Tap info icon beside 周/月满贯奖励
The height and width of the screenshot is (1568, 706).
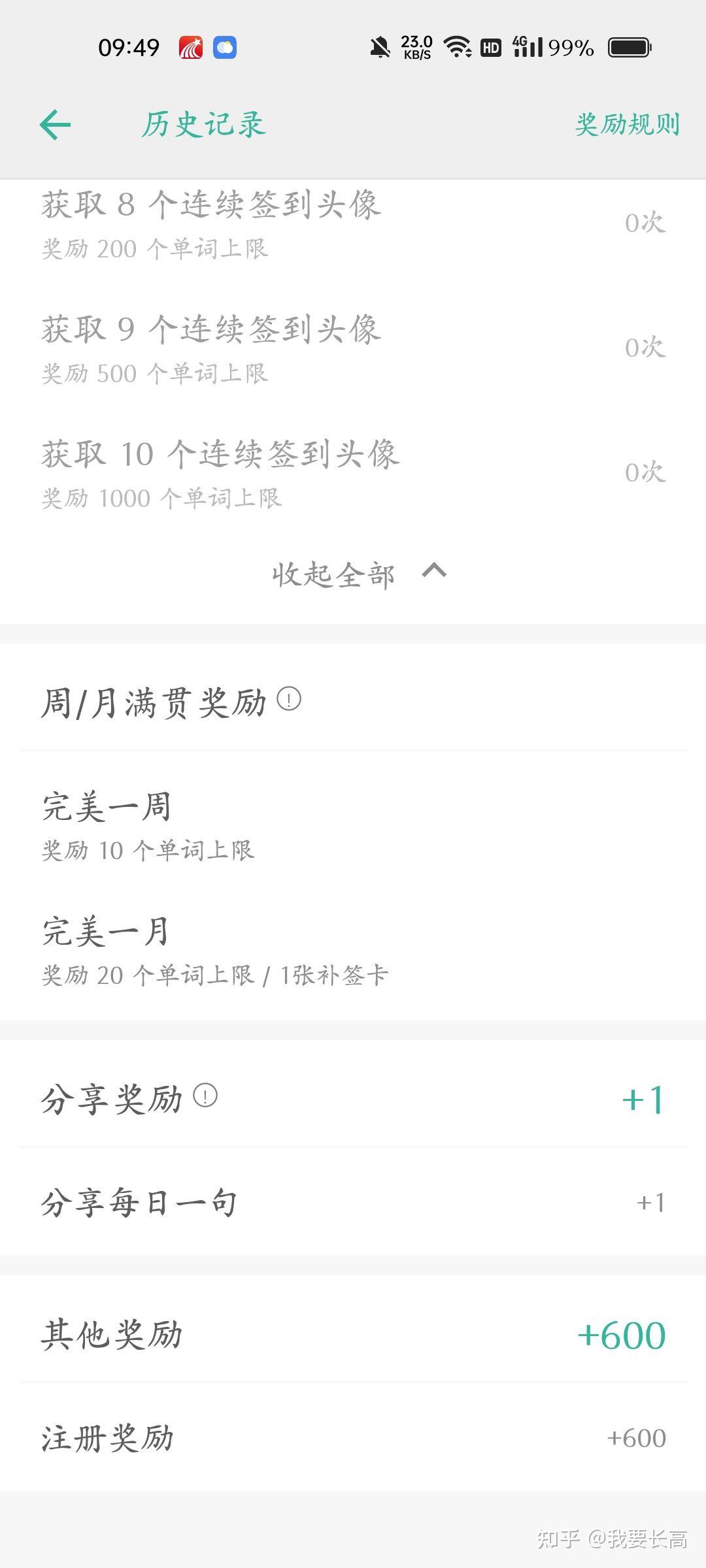[289, 699]
